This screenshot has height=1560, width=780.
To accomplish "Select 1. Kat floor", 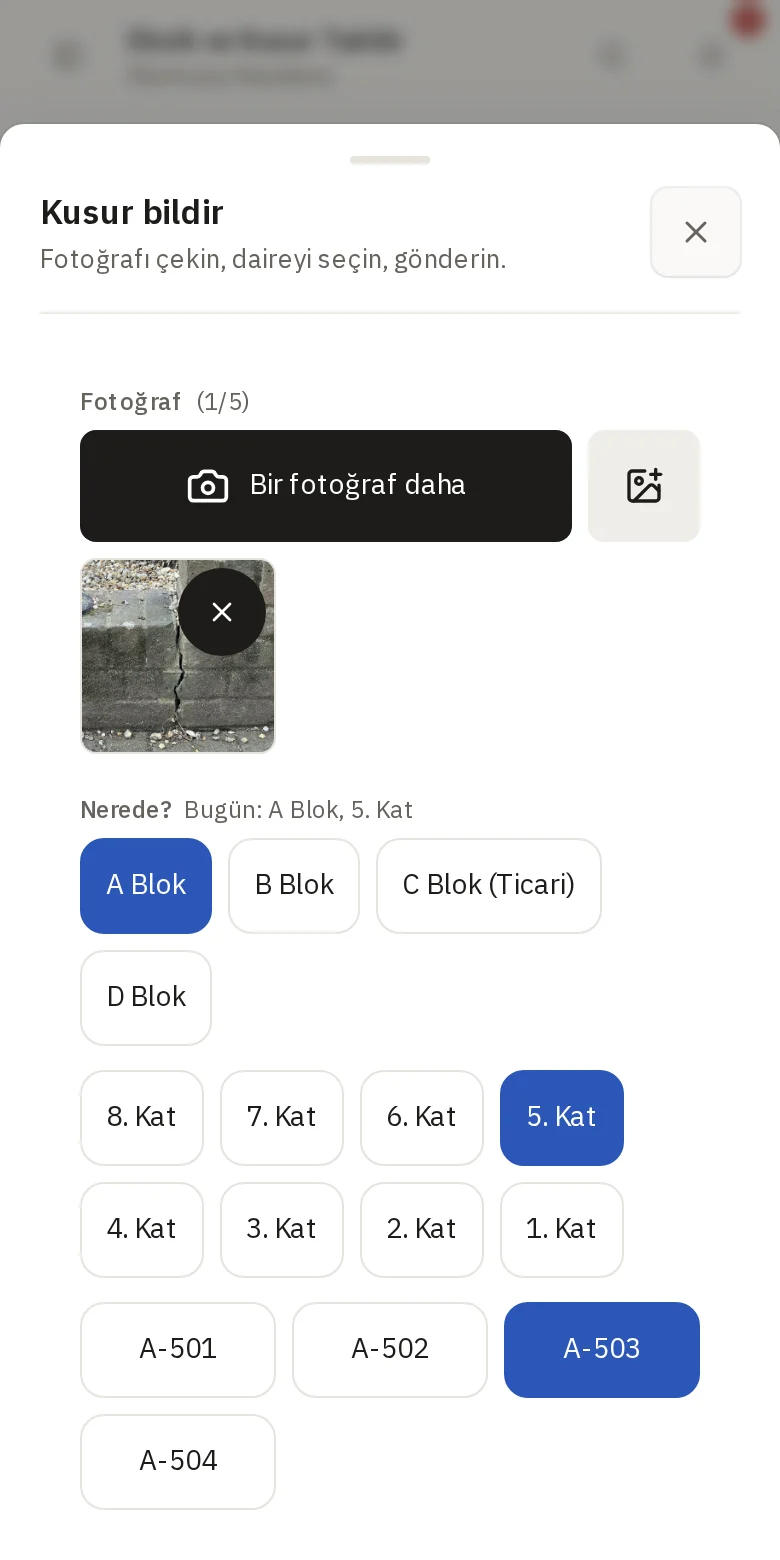I will [x=562, y=1230].
